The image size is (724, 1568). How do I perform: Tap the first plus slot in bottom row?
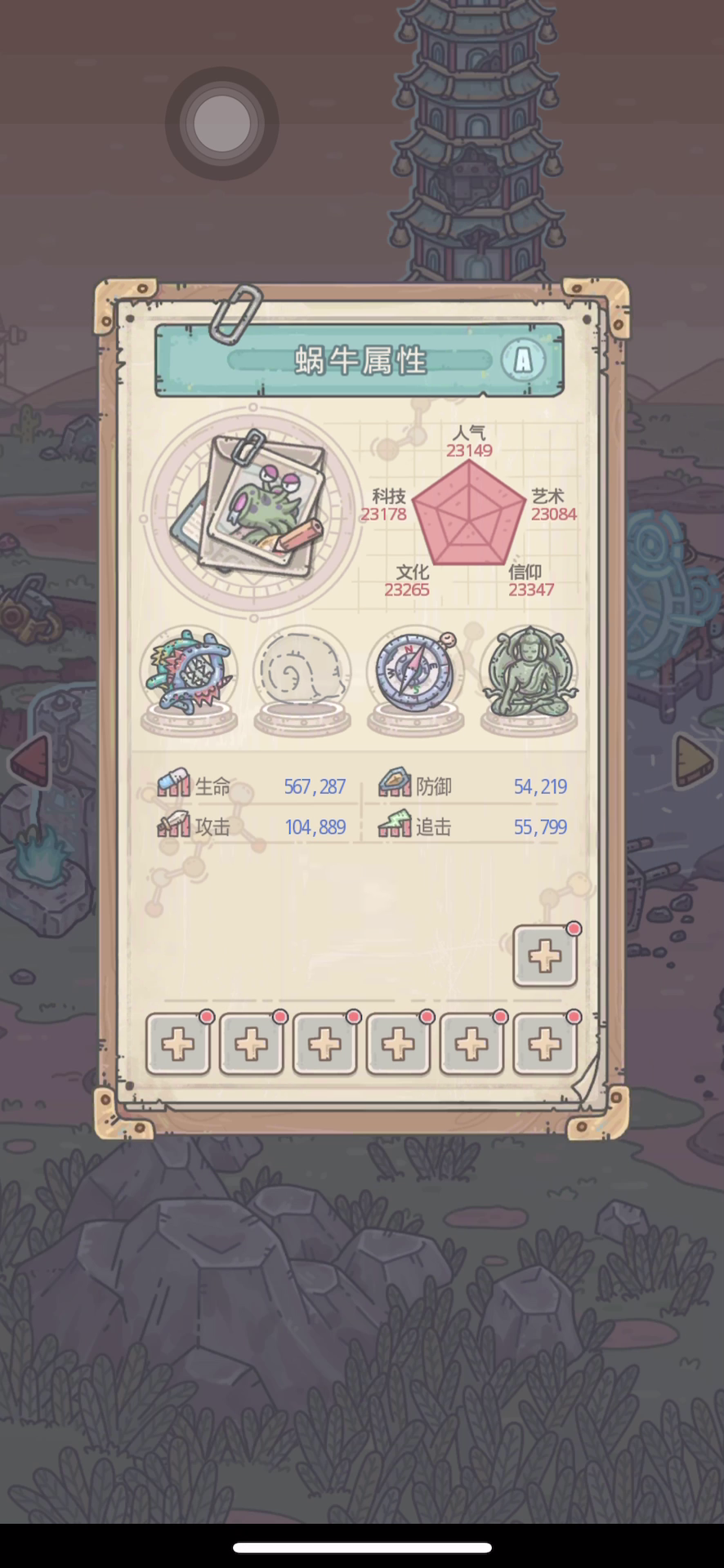[x=178, y=1044]
